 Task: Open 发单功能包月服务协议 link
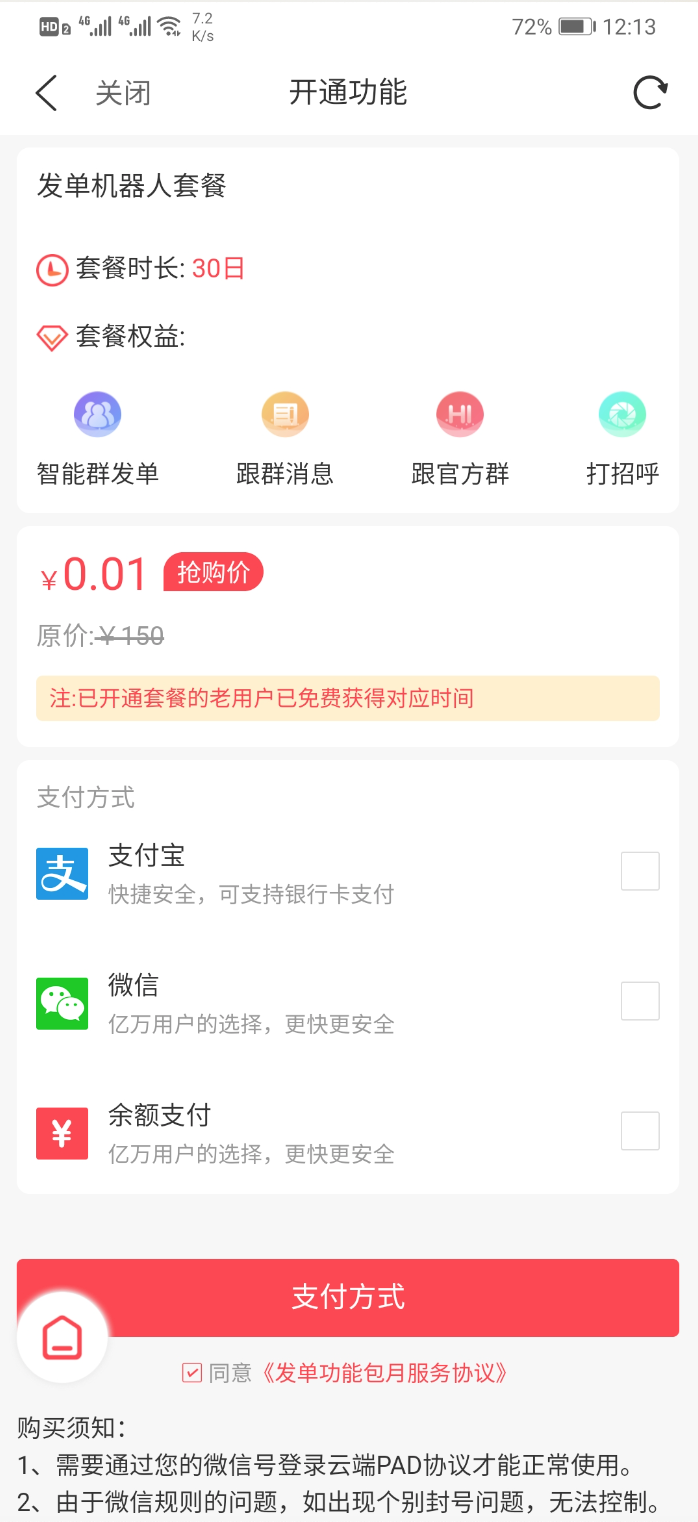[x=384, y=1373]
